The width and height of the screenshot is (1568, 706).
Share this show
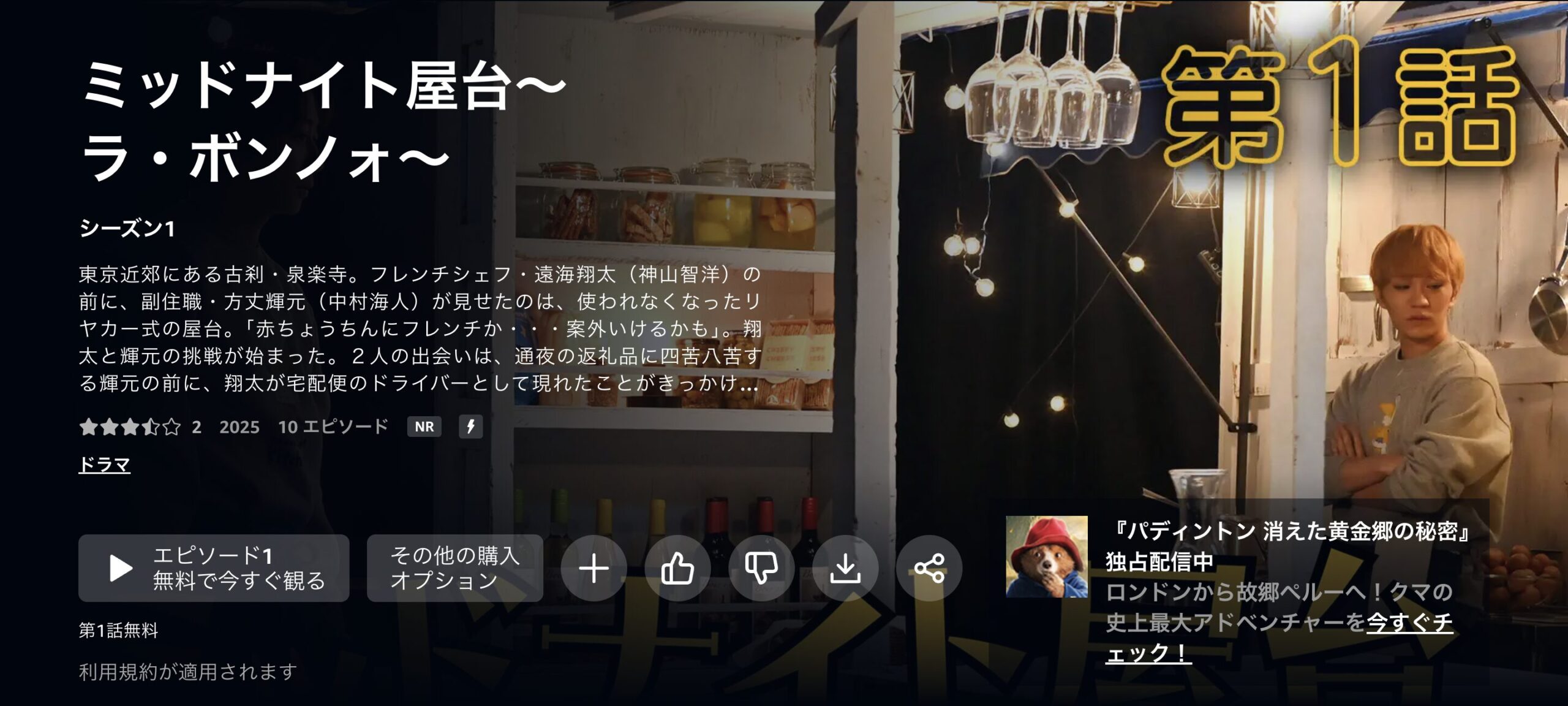pyautogui.click(x=929, y=568)
